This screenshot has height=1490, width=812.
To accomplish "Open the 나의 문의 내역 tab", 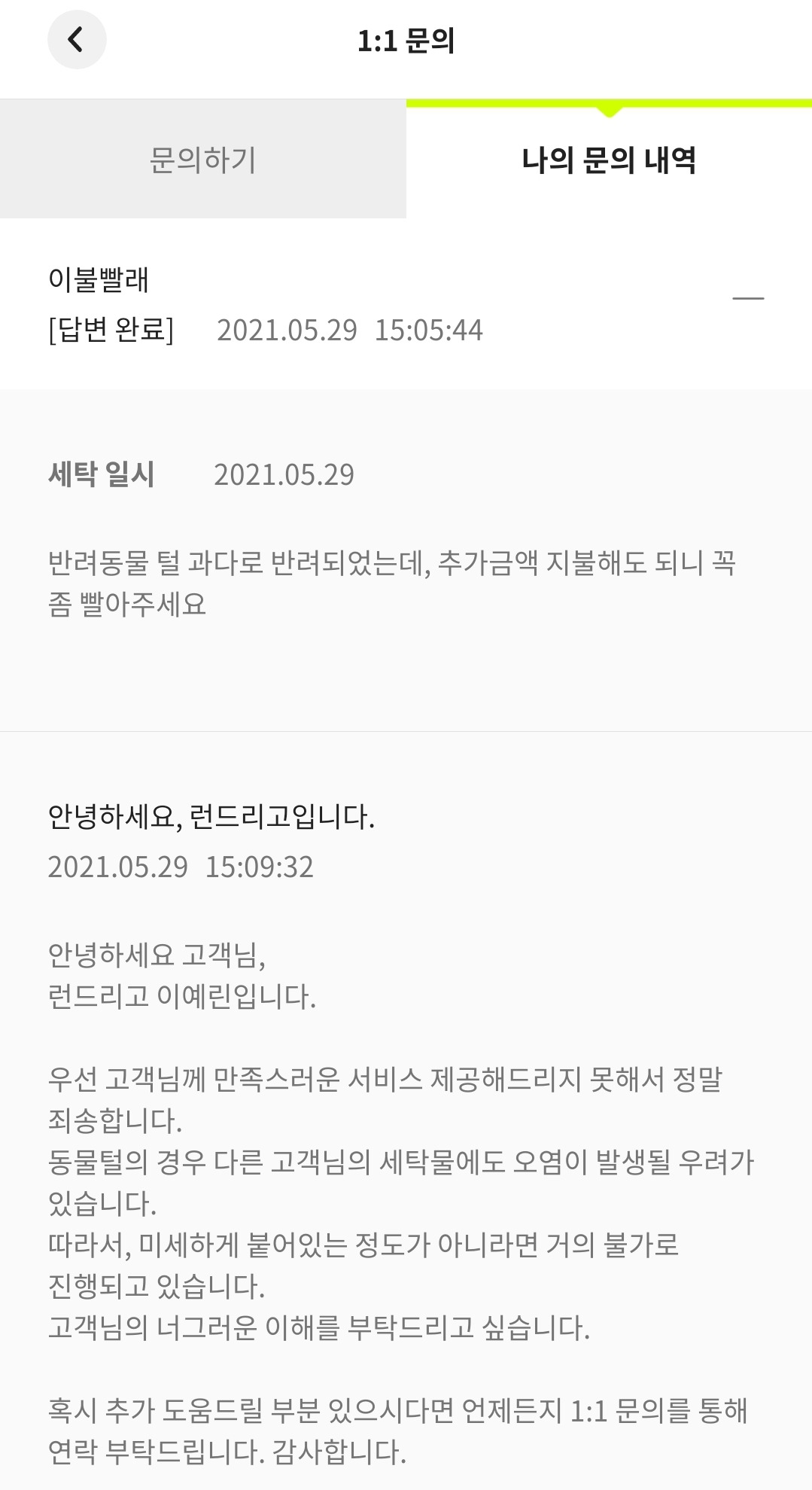I will [x=610, y=160].
